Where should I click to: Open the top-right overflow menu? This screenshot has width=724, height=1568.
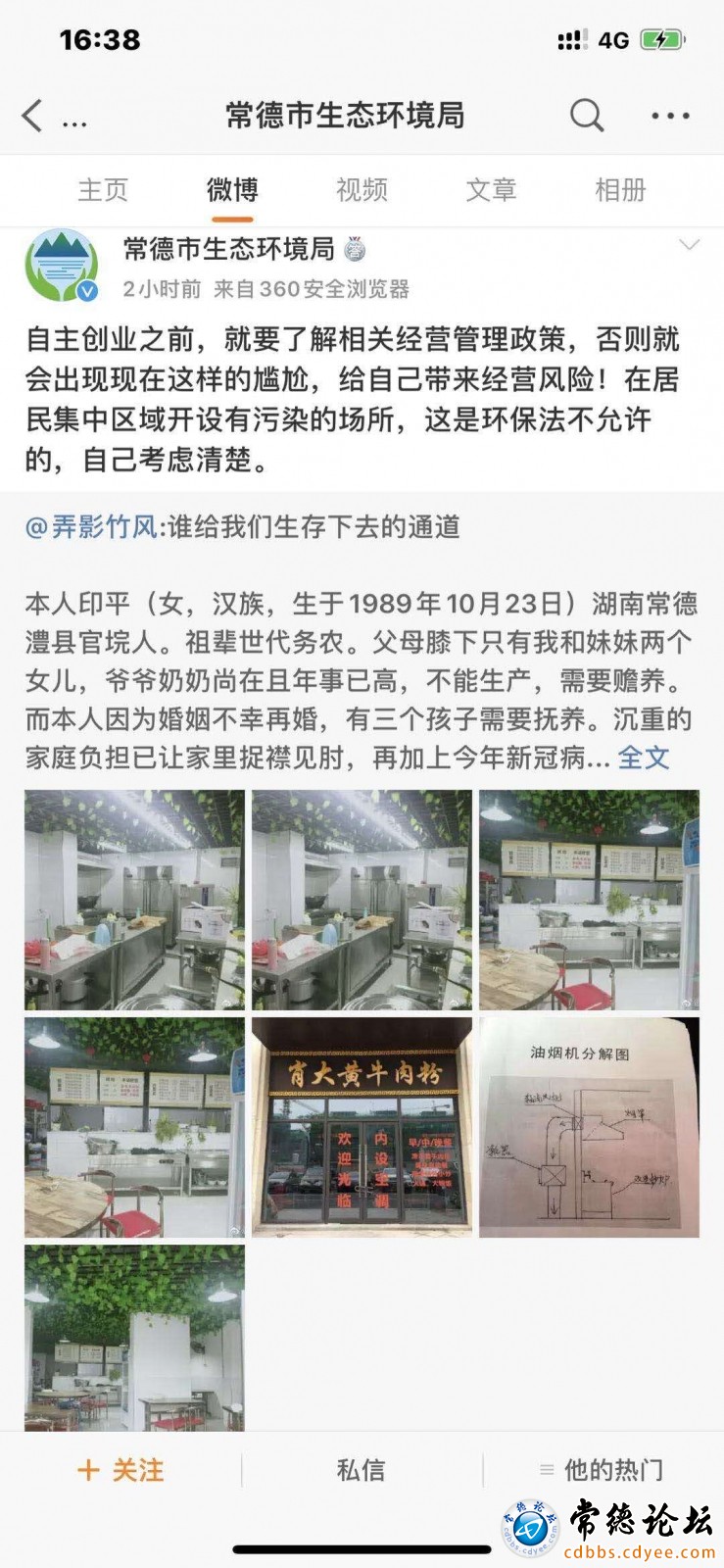(x=670, y=116)
